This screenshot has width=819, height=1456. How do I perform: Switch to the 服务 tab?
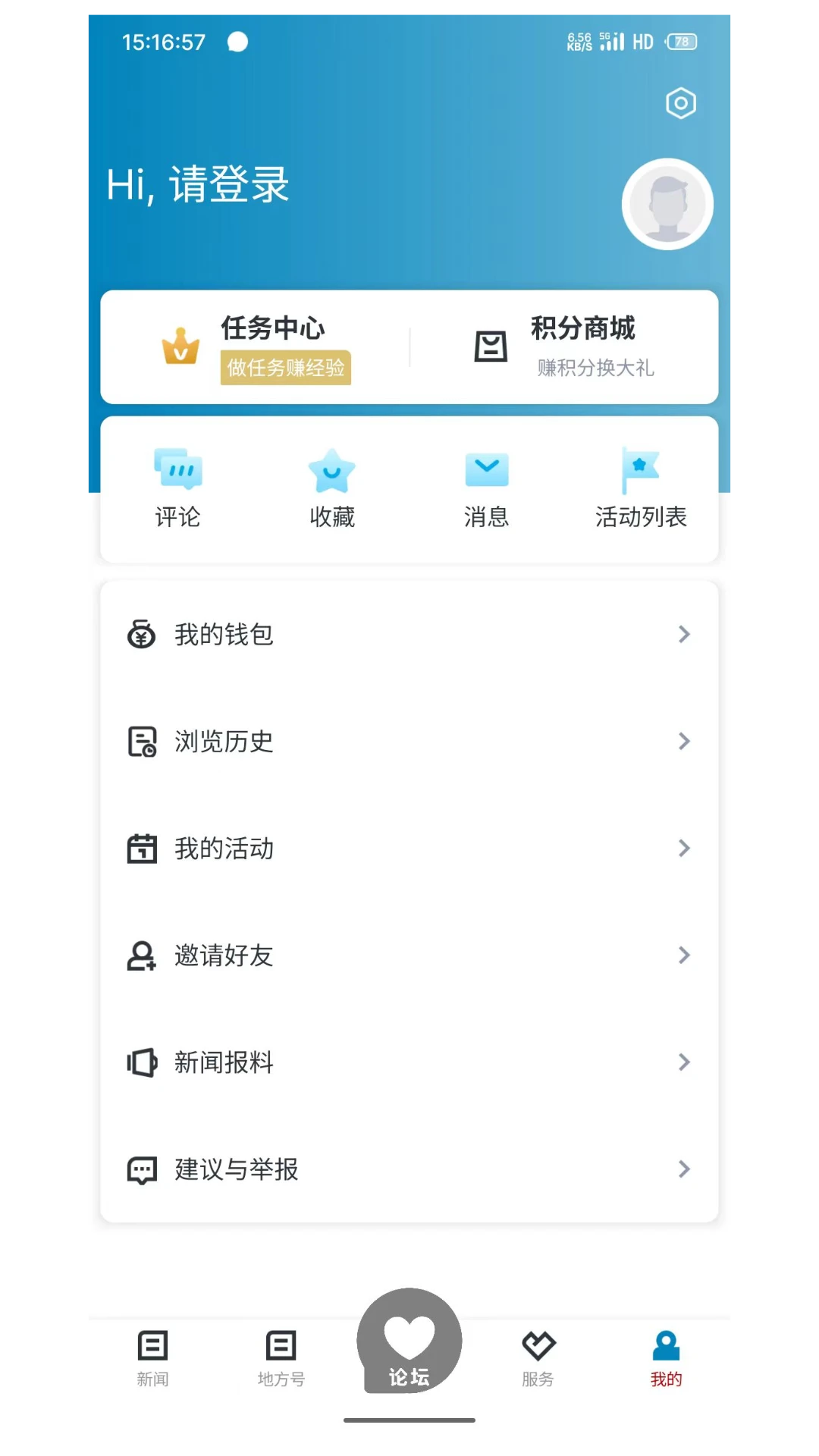point(538,1358)
